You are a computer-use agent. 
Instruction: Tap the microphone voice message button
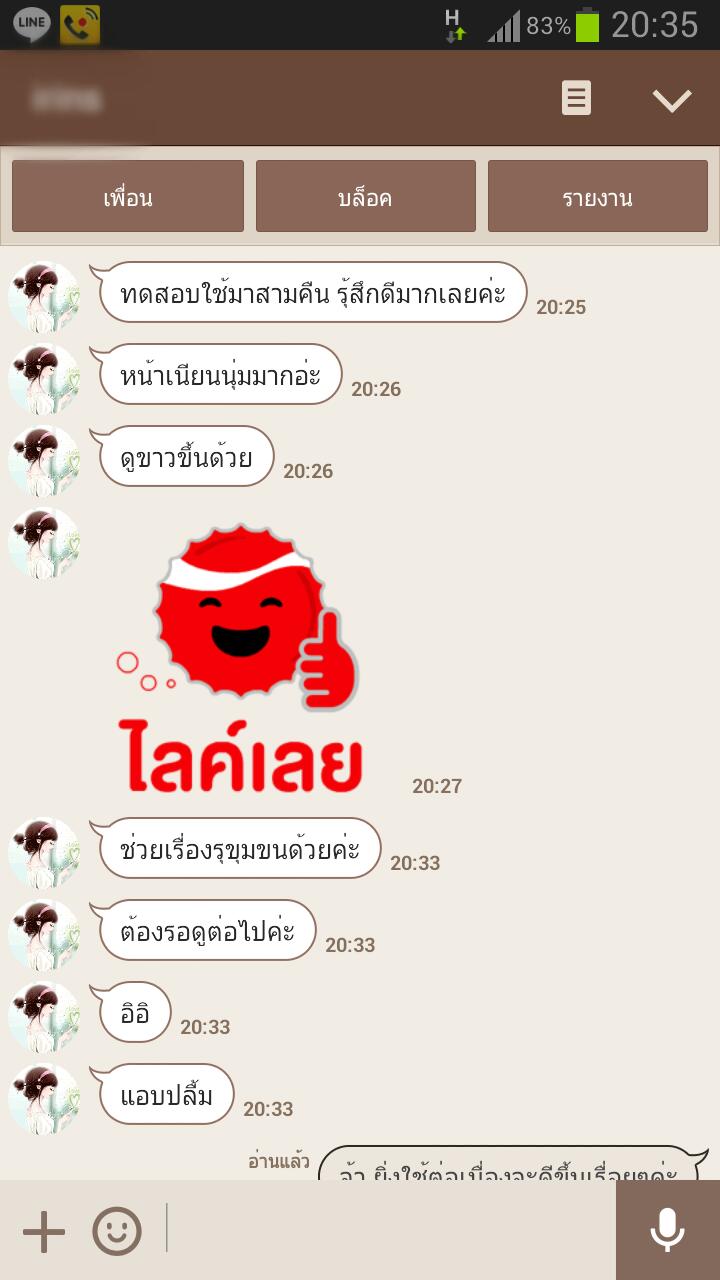667,1230
